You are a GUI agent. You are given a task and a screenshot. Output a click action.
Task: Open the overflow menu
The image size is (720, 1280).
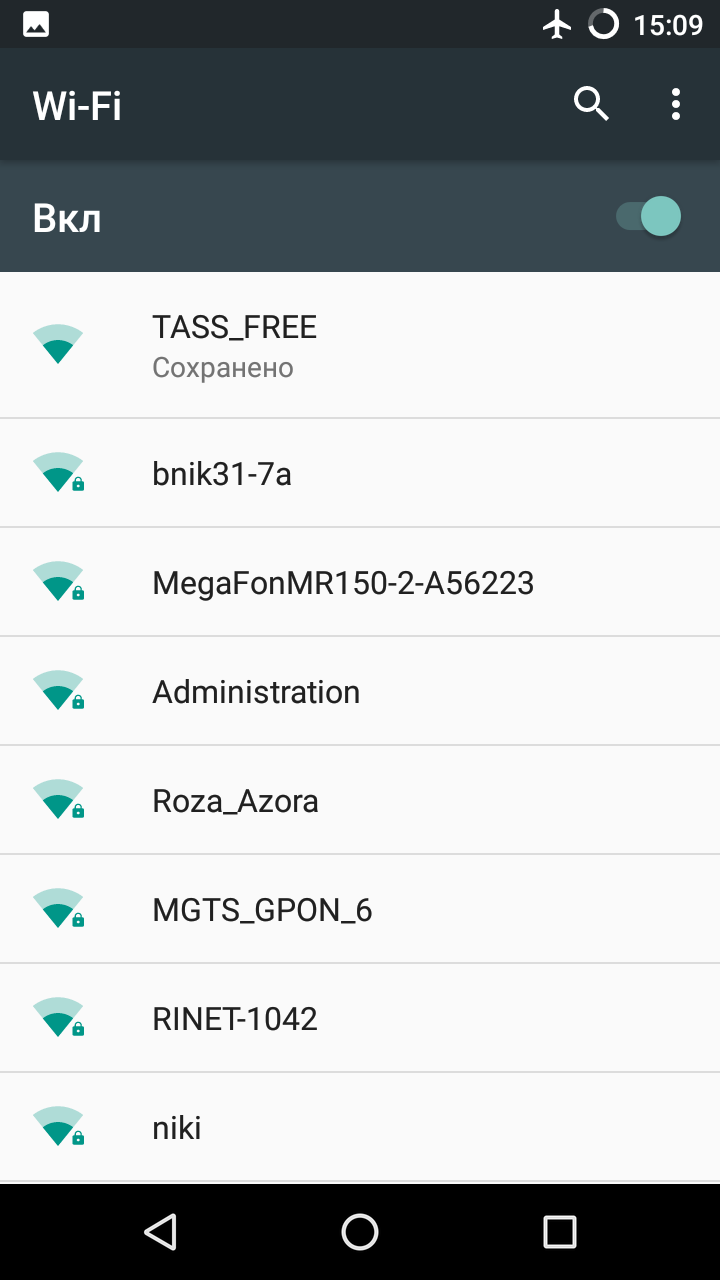pos(676,104)
